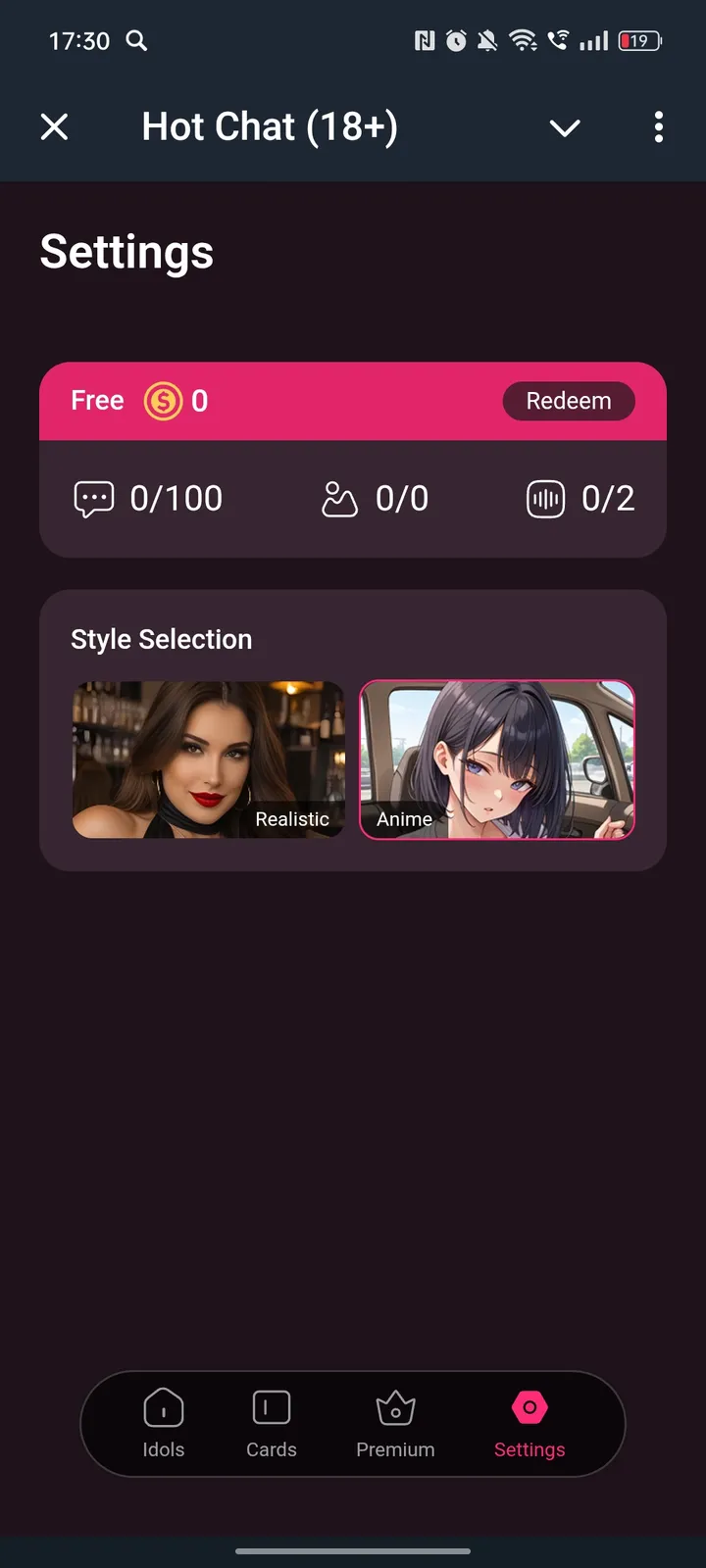
Task: Switch to the Premium tab
Action: [395, 1425]
